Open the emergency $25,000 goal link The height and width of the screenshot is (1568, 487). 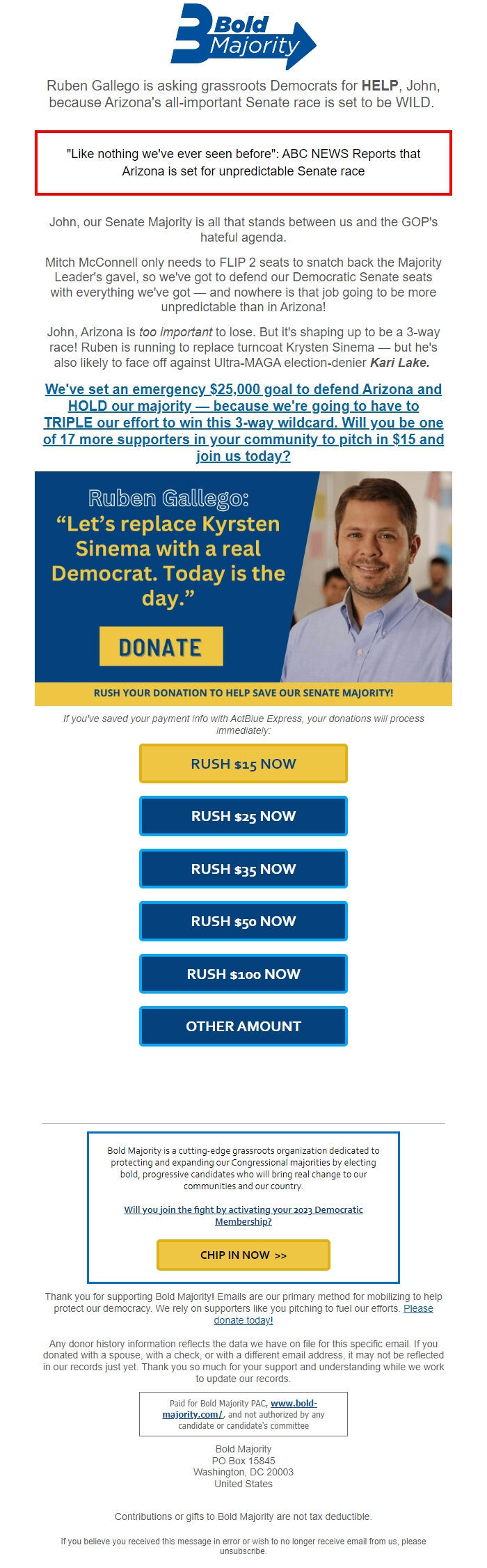(x=243, y=422)
